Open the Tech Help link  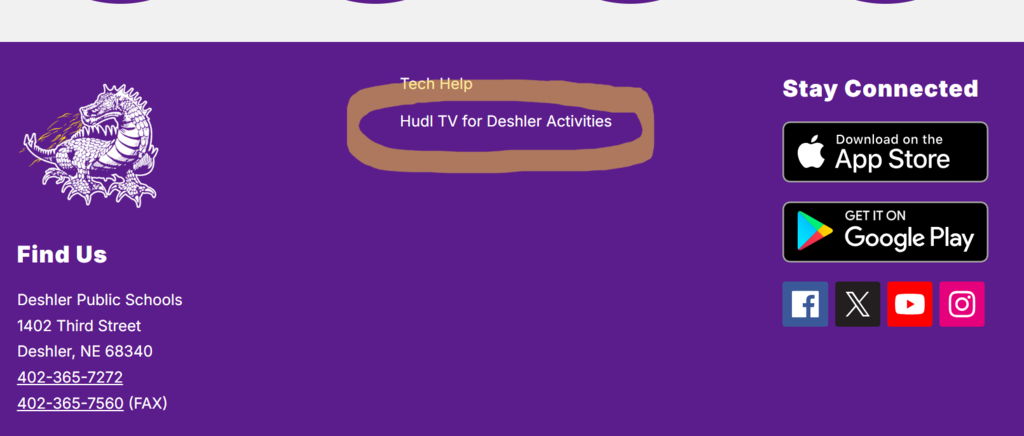point(436,84)
